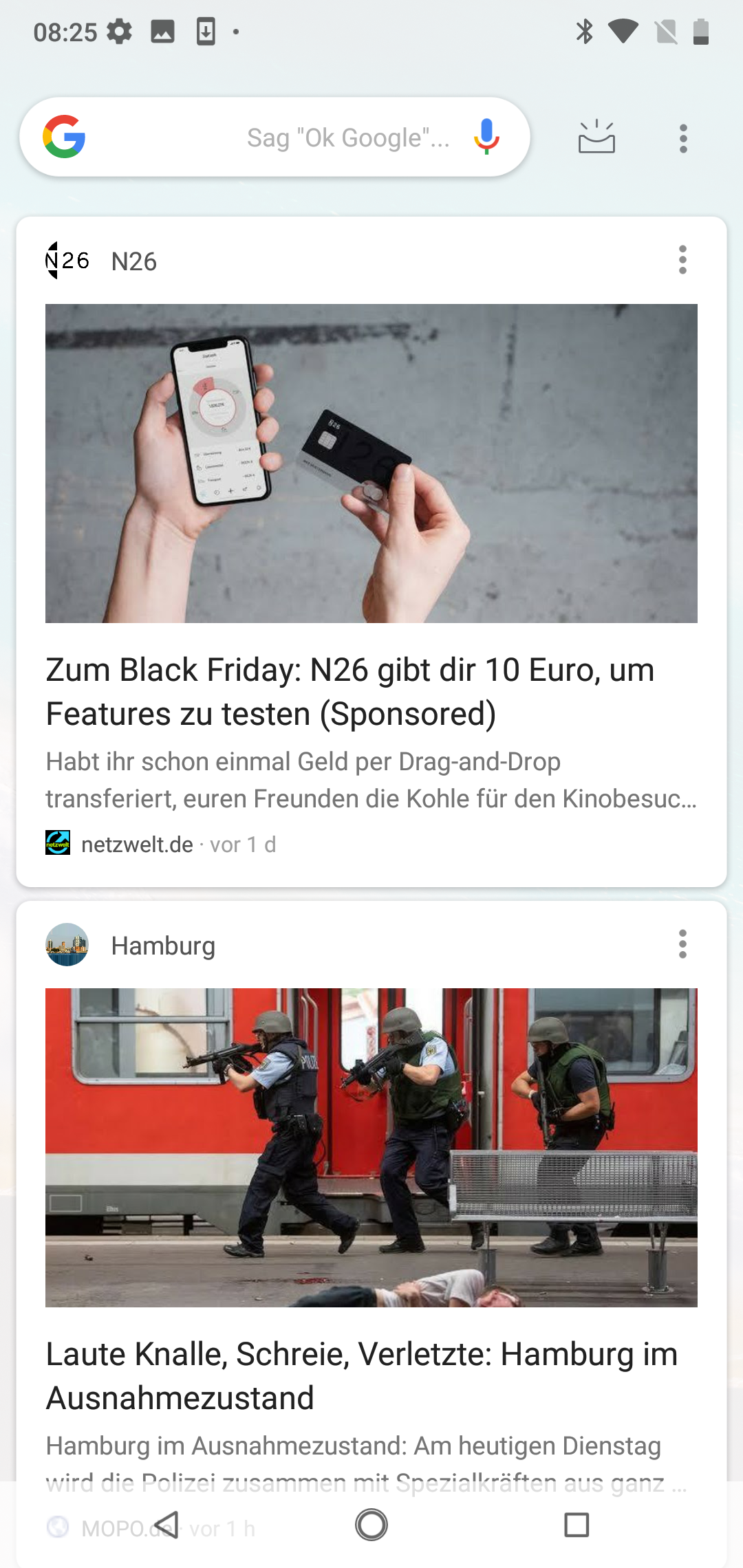This screenshot has height=1568, width=743.
Task: Go to the home screen
Action: pos(371,1525)
